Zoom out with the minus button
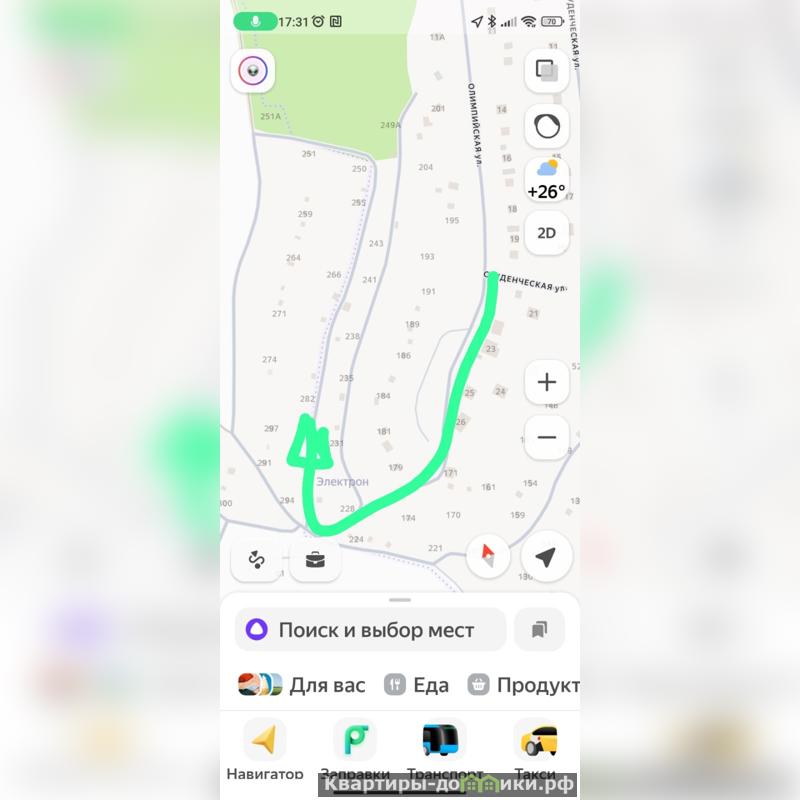This screenshot has width=800, height=800. coord(546,437)
